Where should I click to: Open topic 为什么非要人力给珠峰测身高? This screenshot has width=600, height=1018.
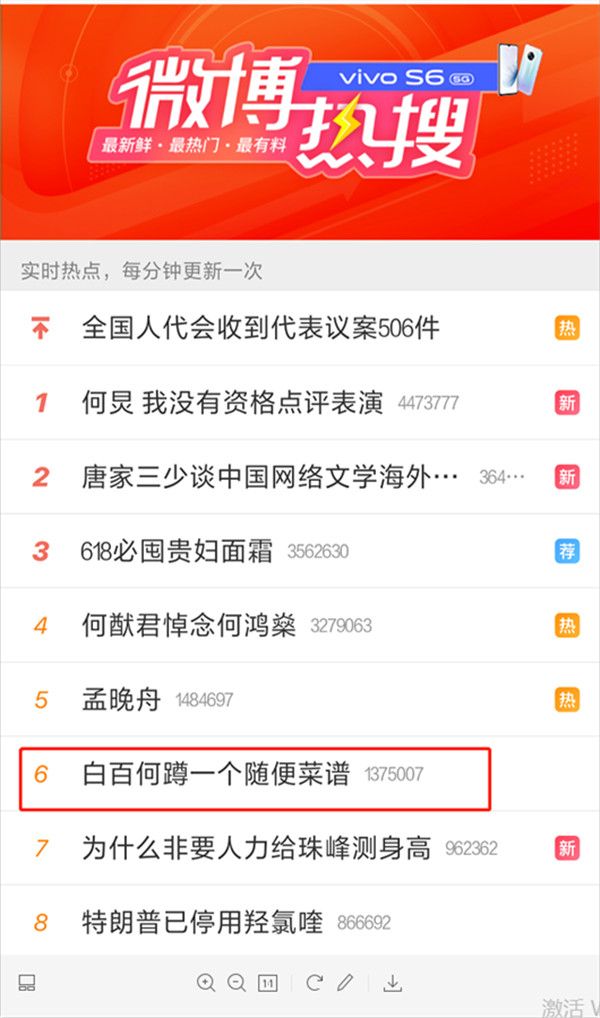(x=256, y=849)
